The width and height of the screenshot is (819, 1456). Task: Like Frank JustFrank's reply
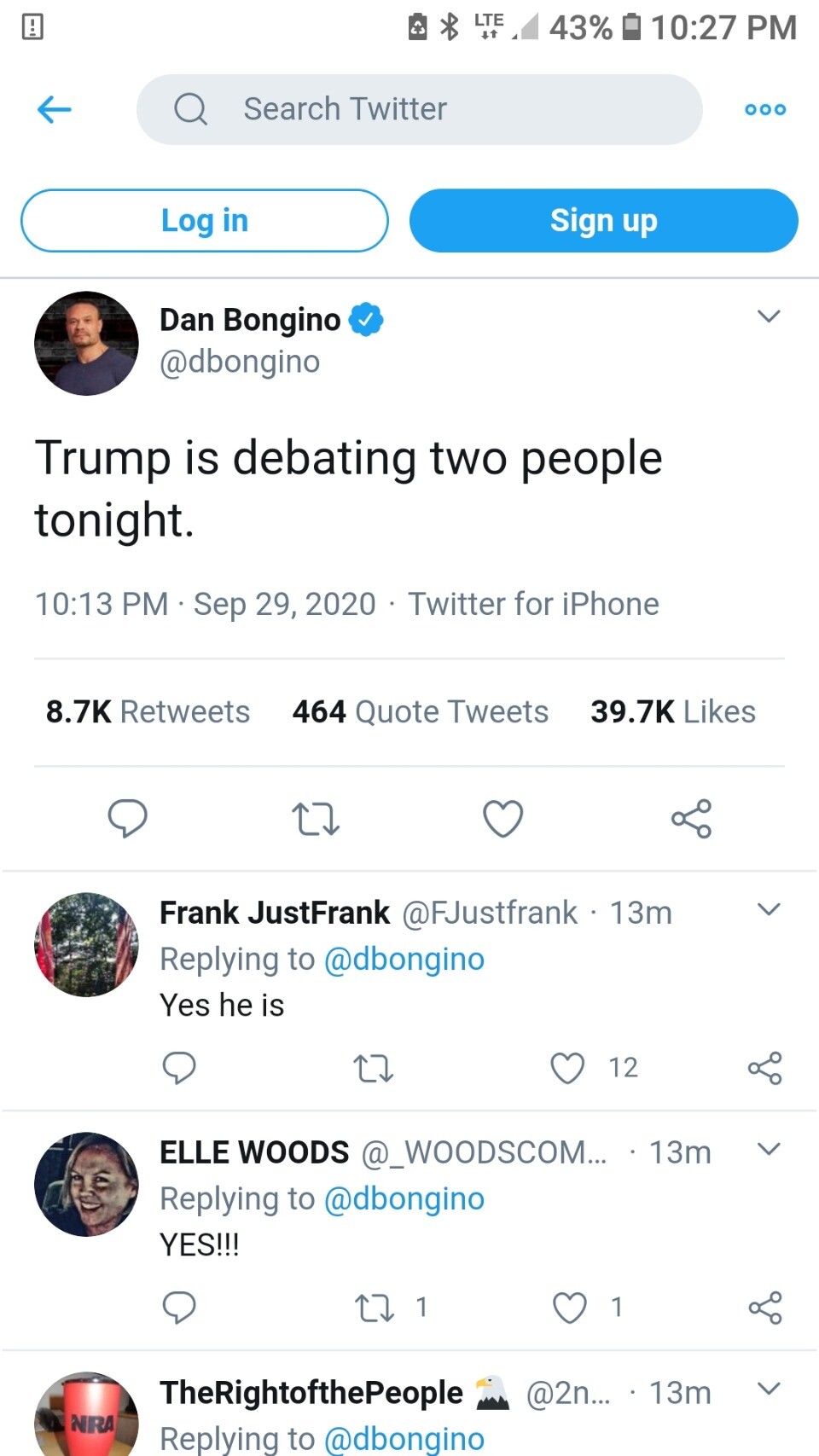(x=568, y=1067)
